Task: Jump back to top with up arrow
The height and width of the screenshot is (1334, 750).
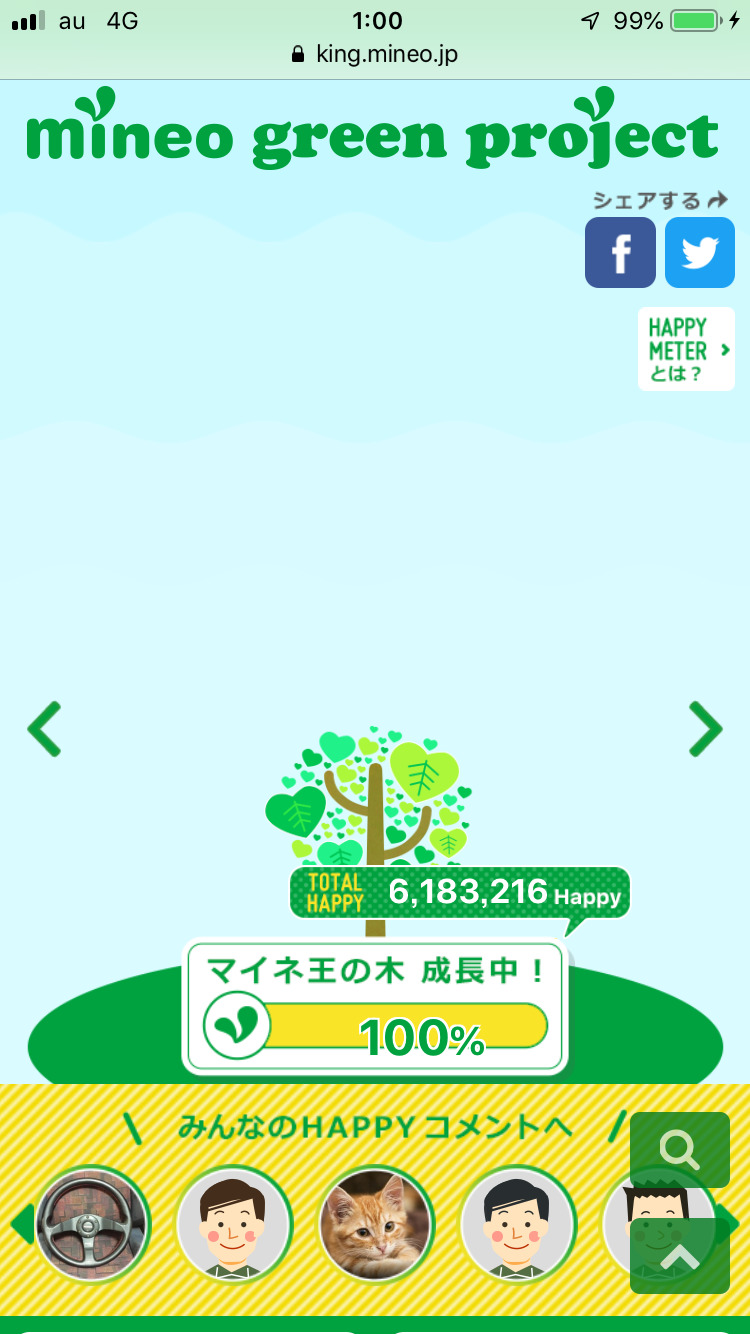Action: coord(680,1256)
